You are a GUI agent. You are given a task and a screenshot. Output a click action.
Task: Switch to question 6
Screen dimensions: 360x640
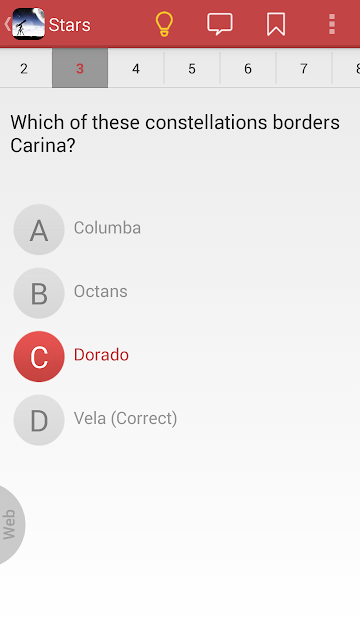coord(248,68)
